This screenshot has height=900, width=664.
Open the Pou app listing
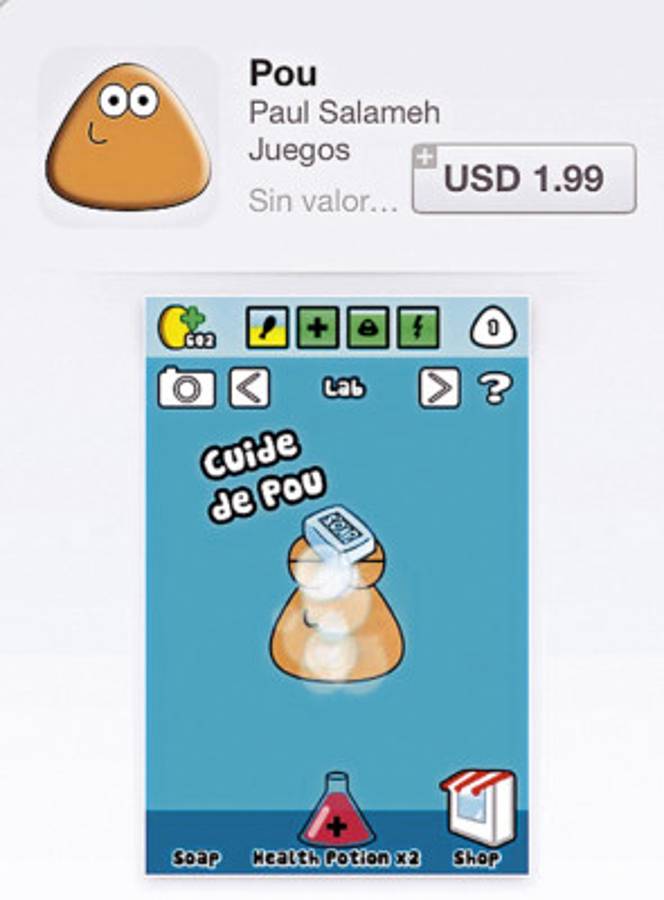coord(128,137)
